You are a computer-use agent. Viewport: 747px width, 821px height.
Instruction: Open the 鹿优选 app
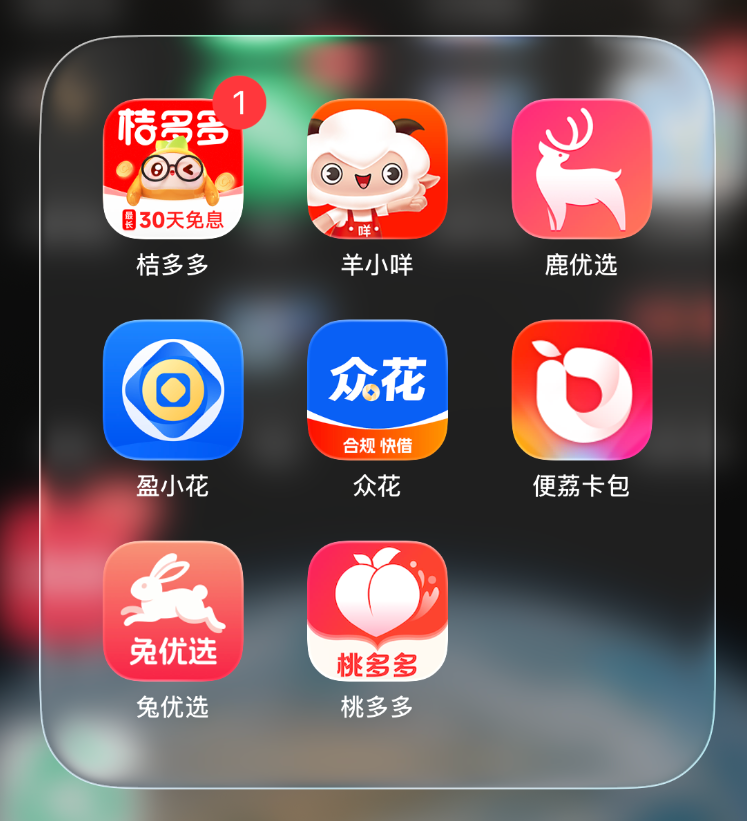point(581,169)
